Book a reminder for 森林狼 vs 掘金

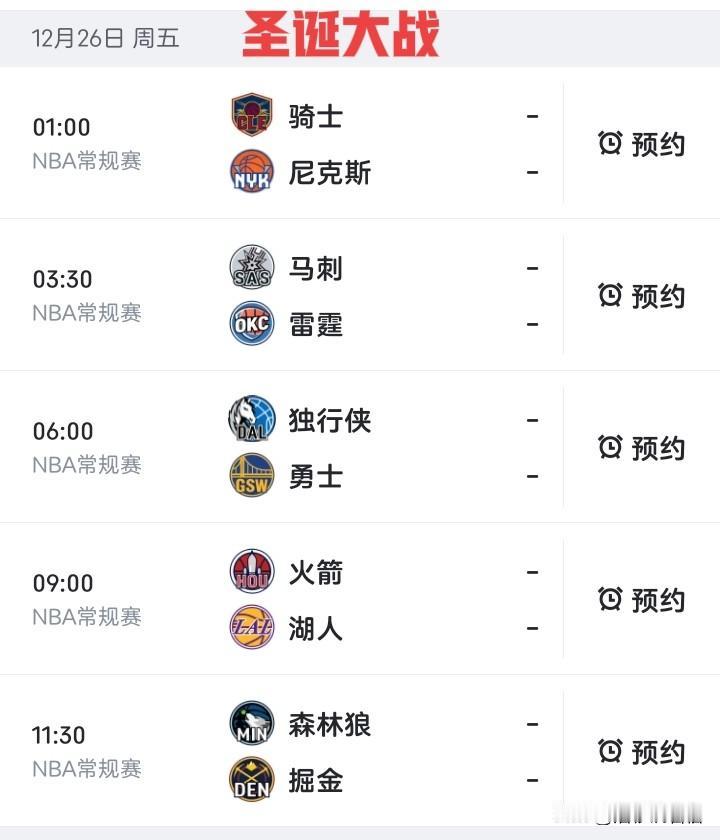click(642, 752)
